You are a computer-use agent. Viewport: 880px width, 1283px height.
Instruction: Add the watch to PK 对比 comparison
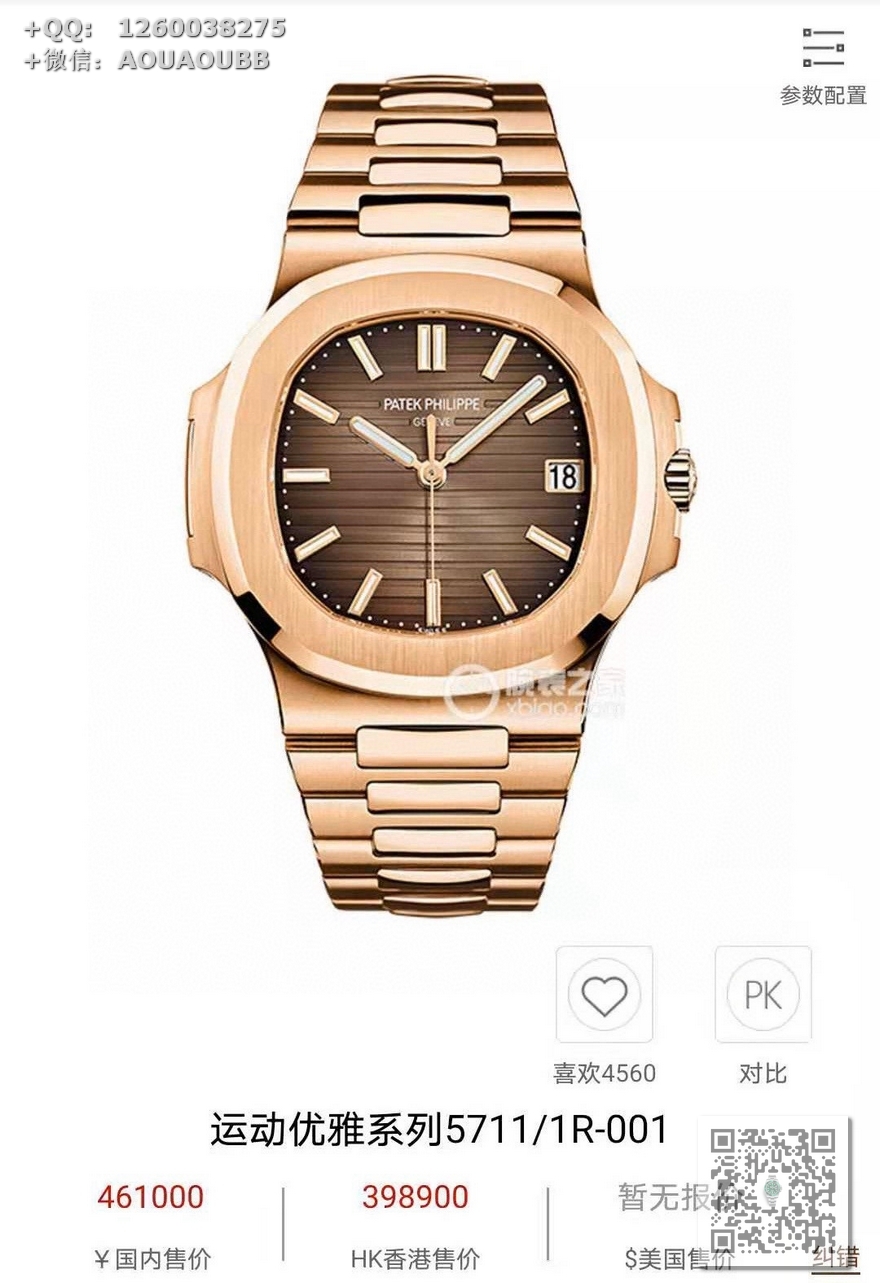coord(763,995)
